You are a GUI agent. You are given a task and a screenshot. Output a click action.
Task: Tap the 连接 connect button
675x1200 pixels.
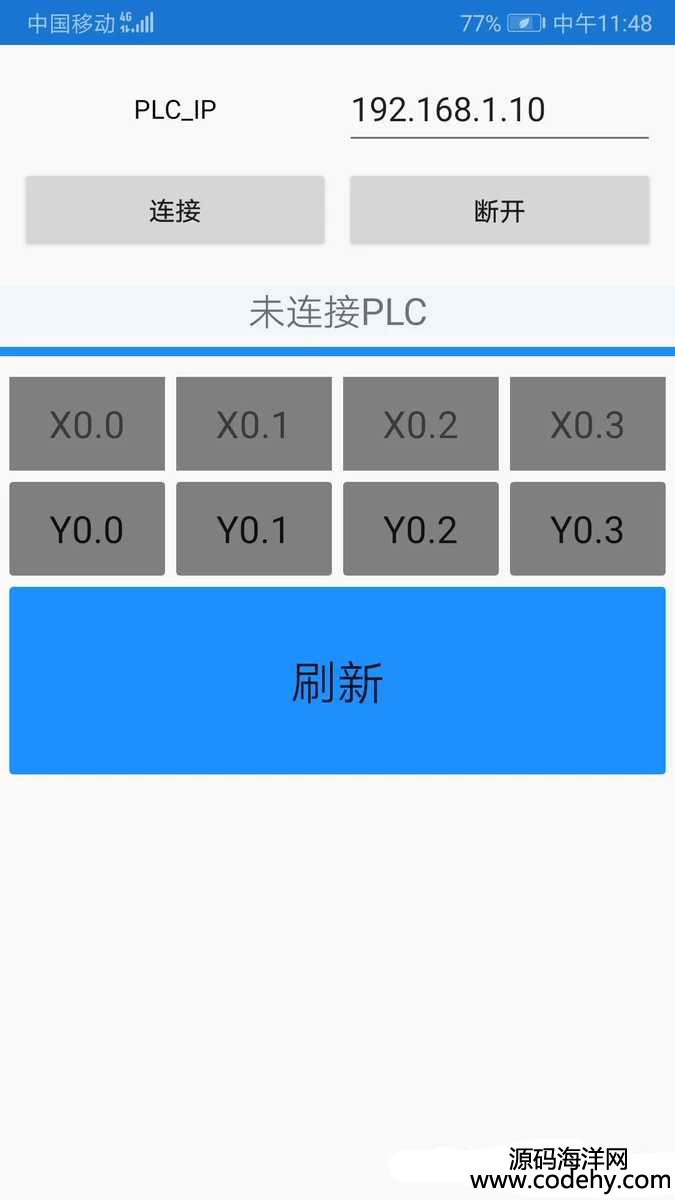pyautogui.click(x=175, y=210)
